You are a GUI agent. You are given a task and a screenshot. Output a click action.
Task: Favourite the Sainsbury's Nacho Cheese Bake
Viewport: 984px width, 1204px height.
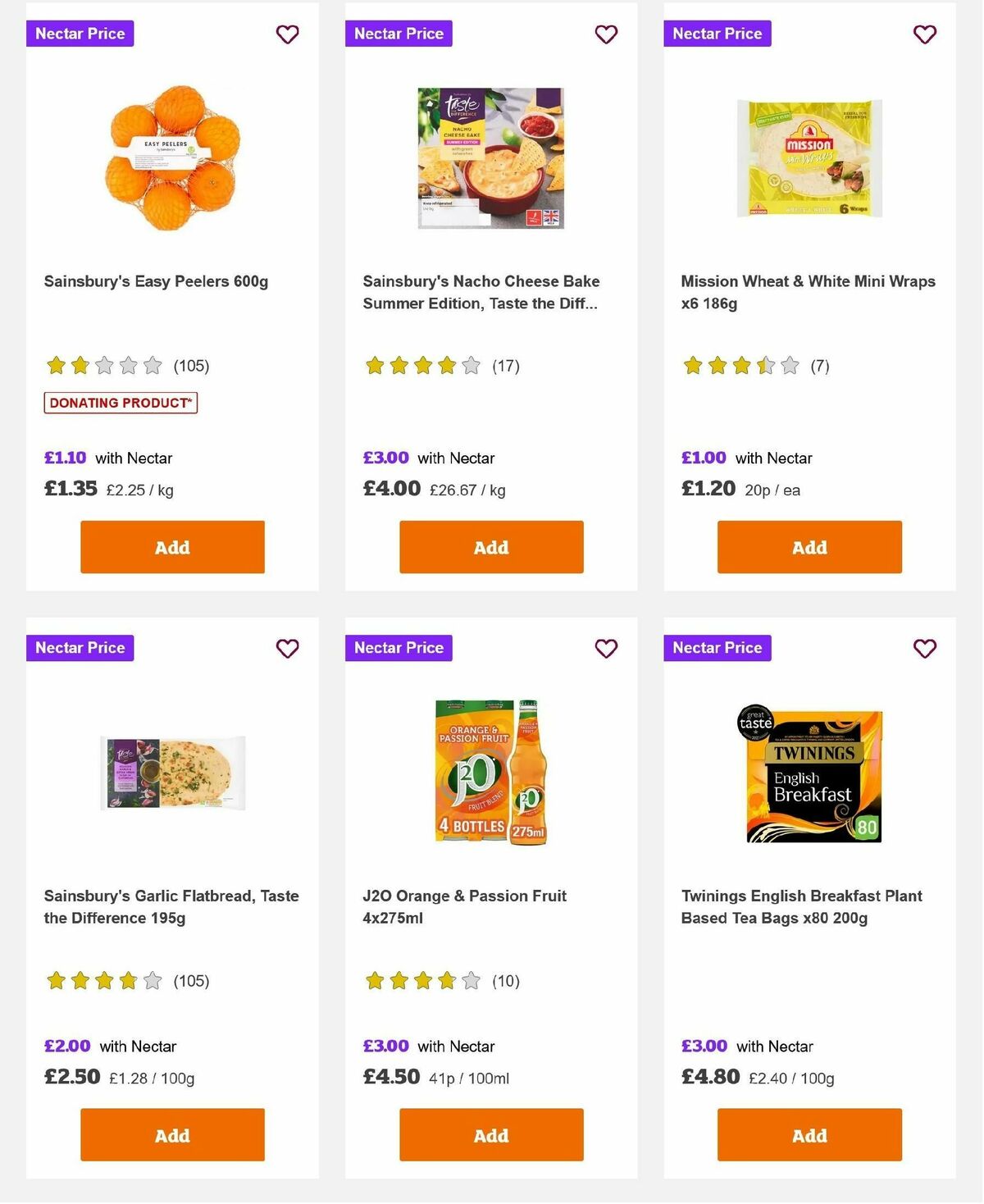606,34
